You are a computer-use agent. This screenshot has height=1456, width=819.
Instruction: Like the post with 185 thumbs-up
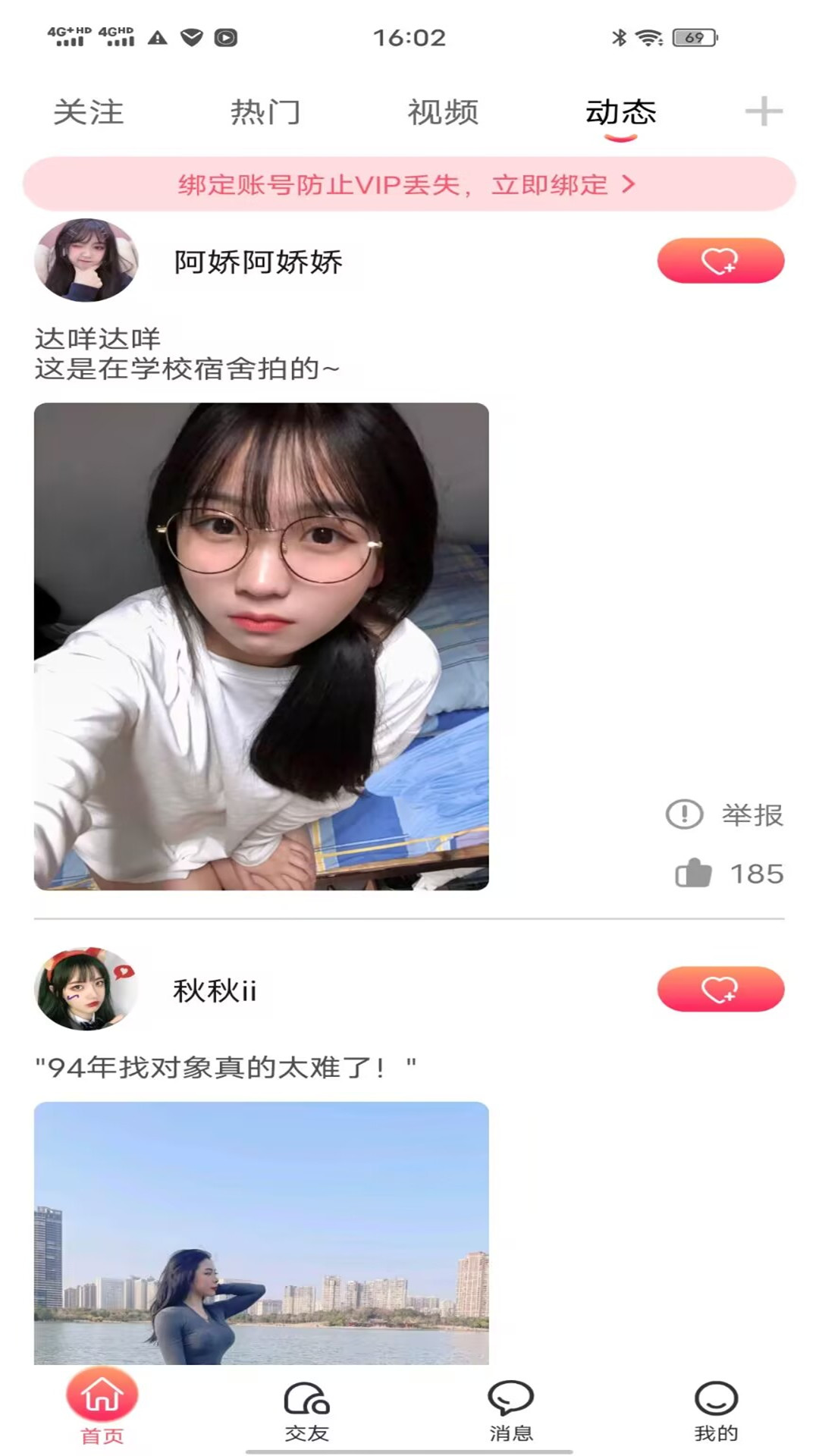694,874
